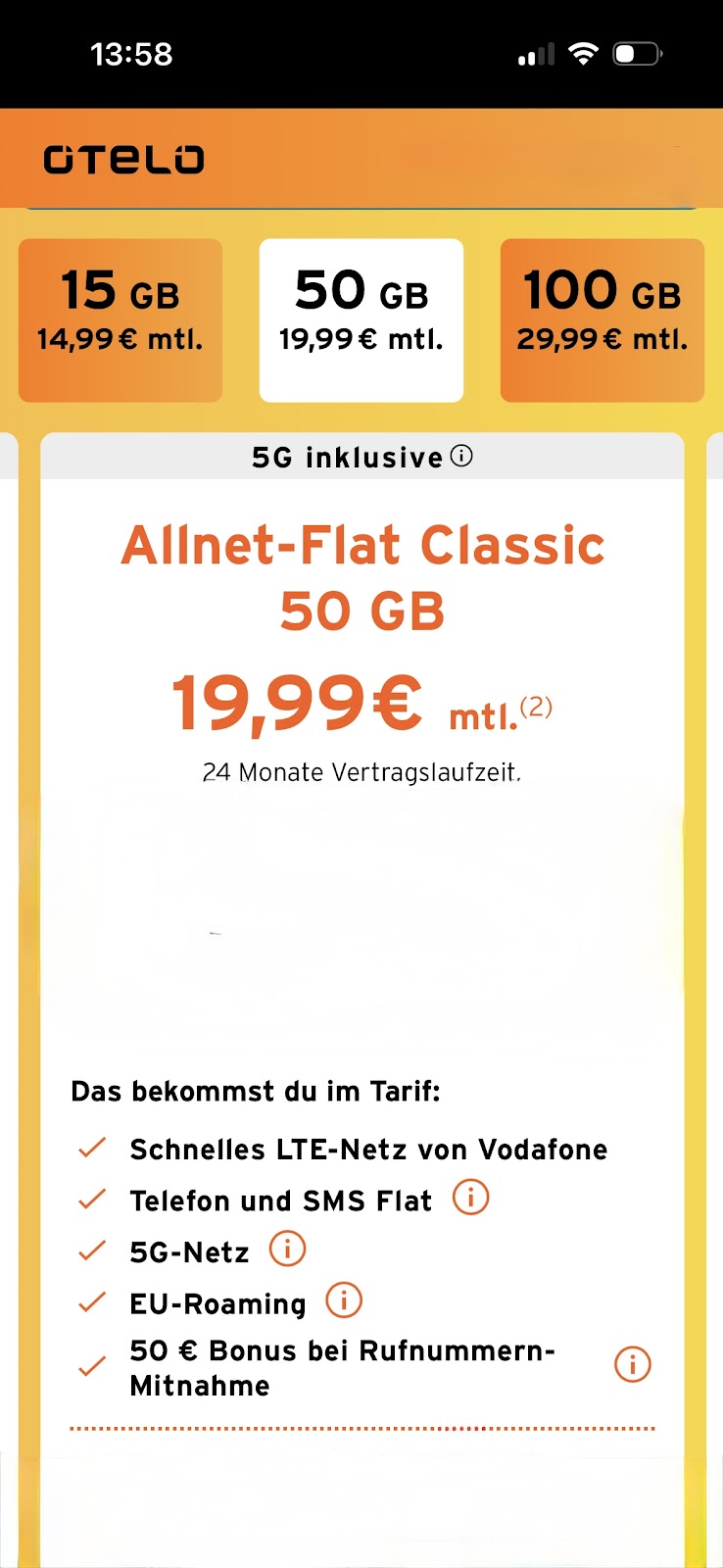This screenshot has width=723, height=1568.
Task: Switch to the 100 GB tariff
Action: click(x=602, y=319)
